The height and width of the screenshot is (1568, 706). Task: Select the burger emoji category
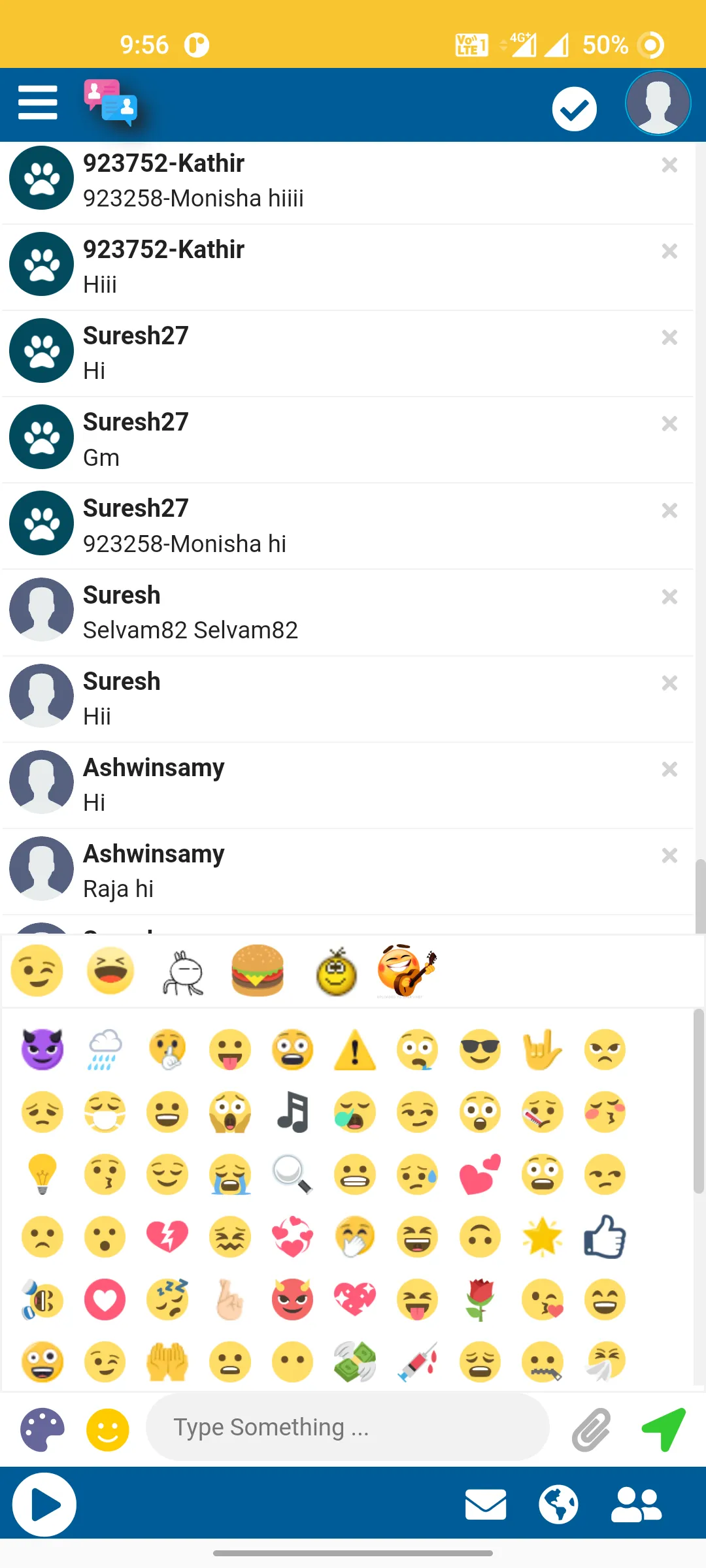[x=258, y=970]
